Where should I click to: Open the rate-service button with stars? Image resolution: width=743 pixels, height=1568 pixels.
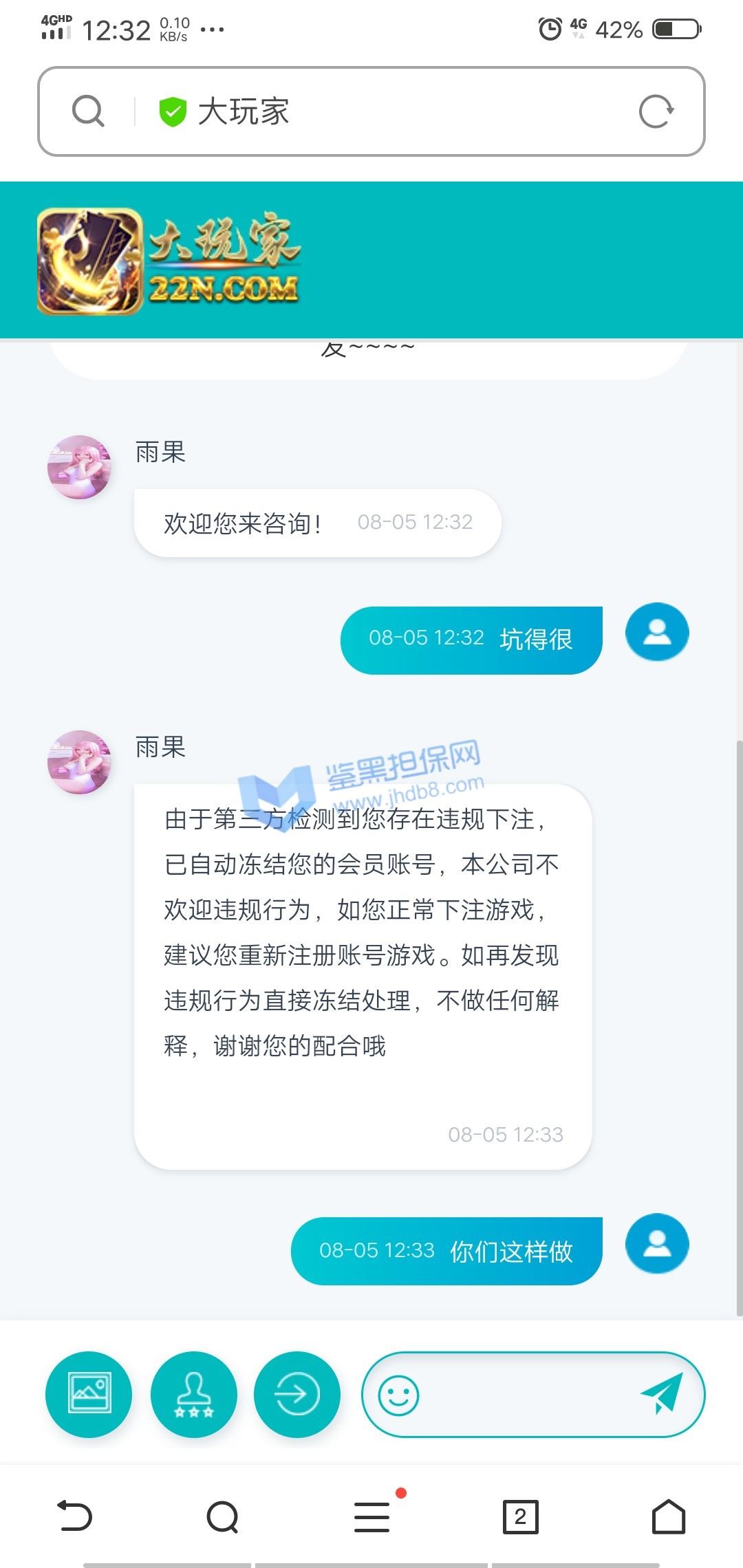194,1395
